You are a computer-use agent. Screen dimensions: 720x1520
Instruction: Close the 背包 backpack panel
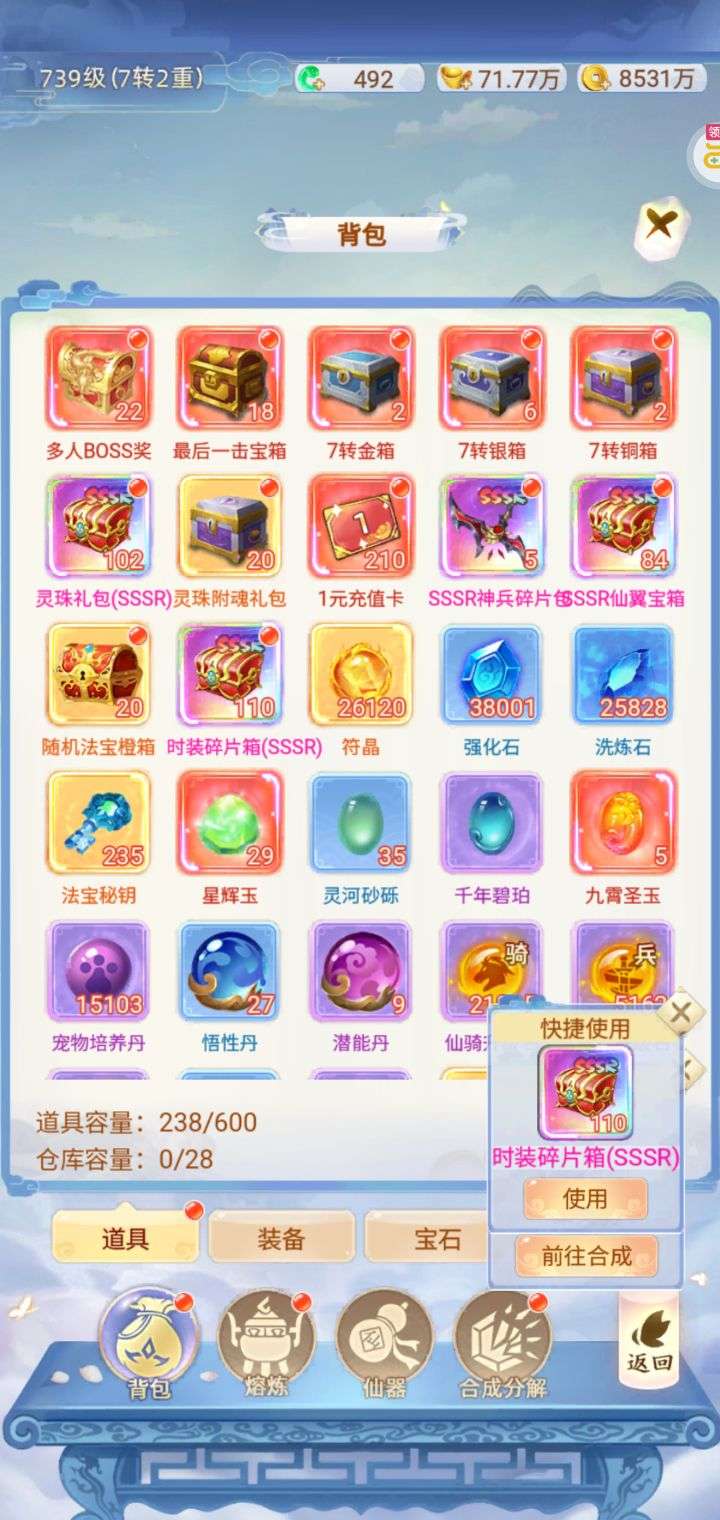click(x=660, y=224)
